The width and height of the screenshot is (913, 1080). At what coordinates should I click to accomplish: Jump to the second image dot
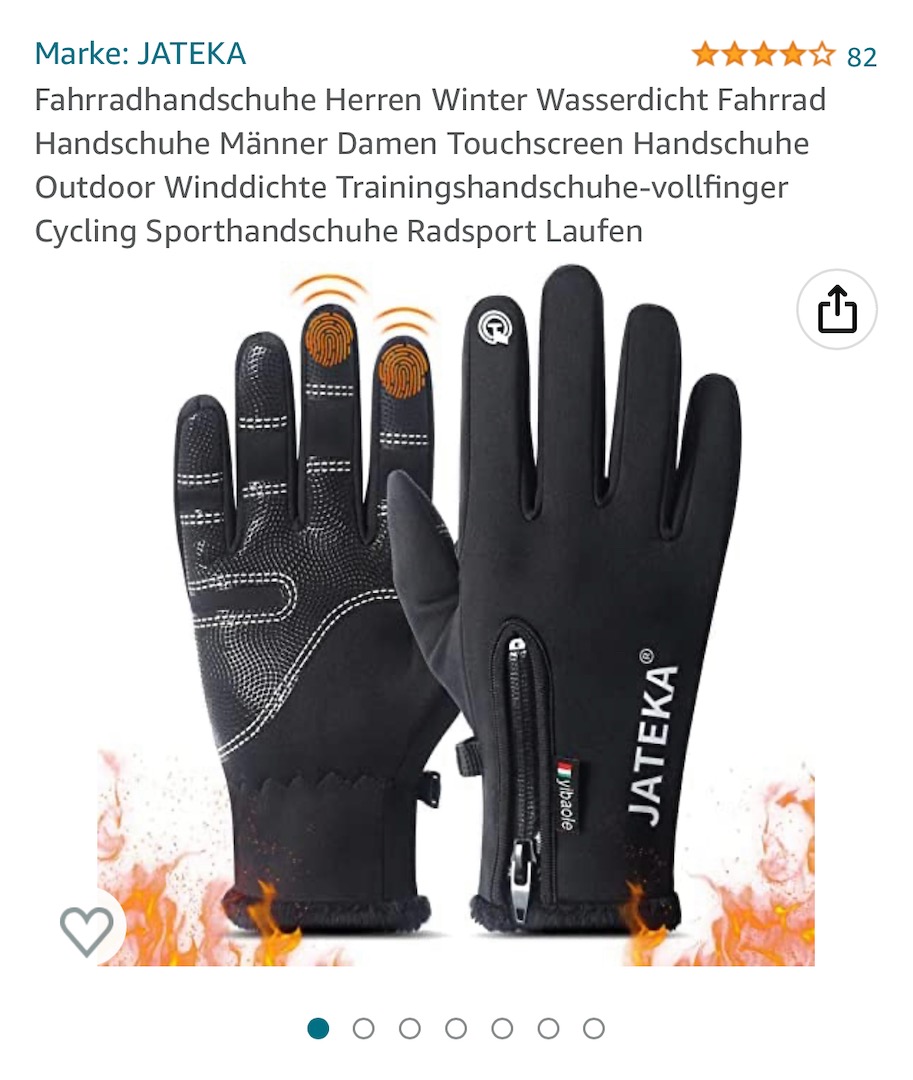click(364, 1028)
